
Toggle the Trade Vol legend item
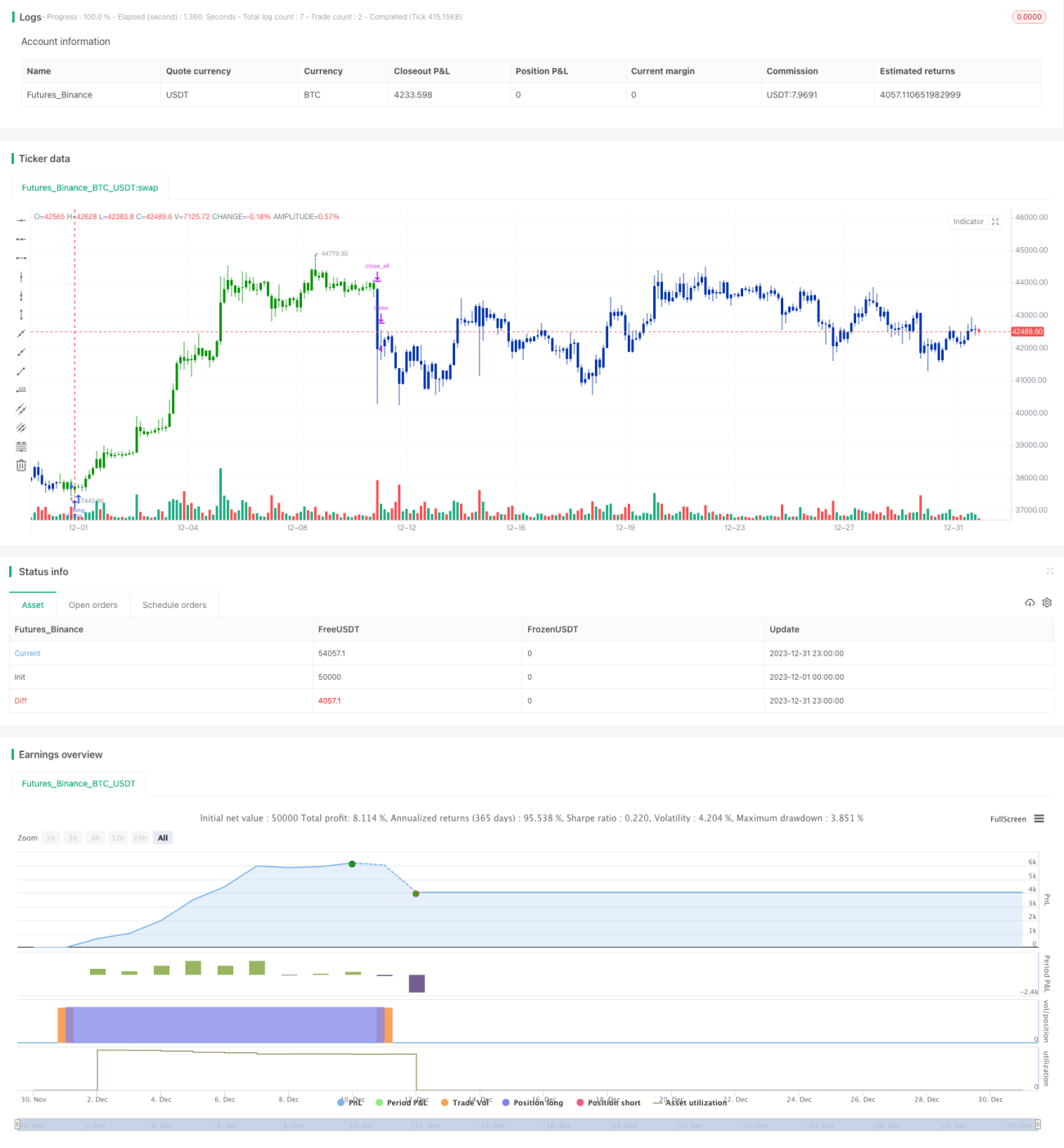(x=465, y=1102)
